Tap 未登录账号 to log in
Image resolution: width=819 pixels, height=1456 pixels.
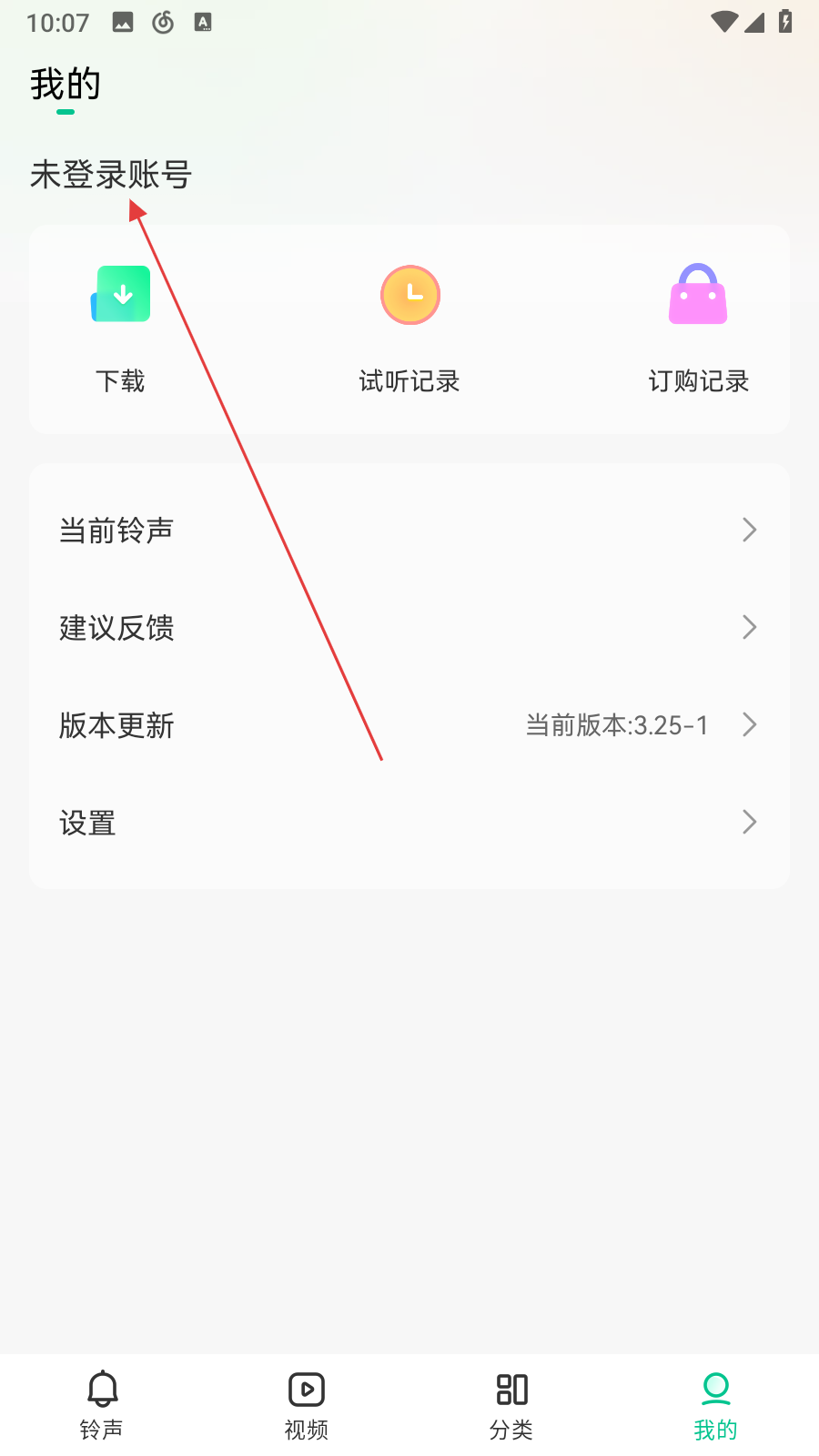click(x=111, y=175)
